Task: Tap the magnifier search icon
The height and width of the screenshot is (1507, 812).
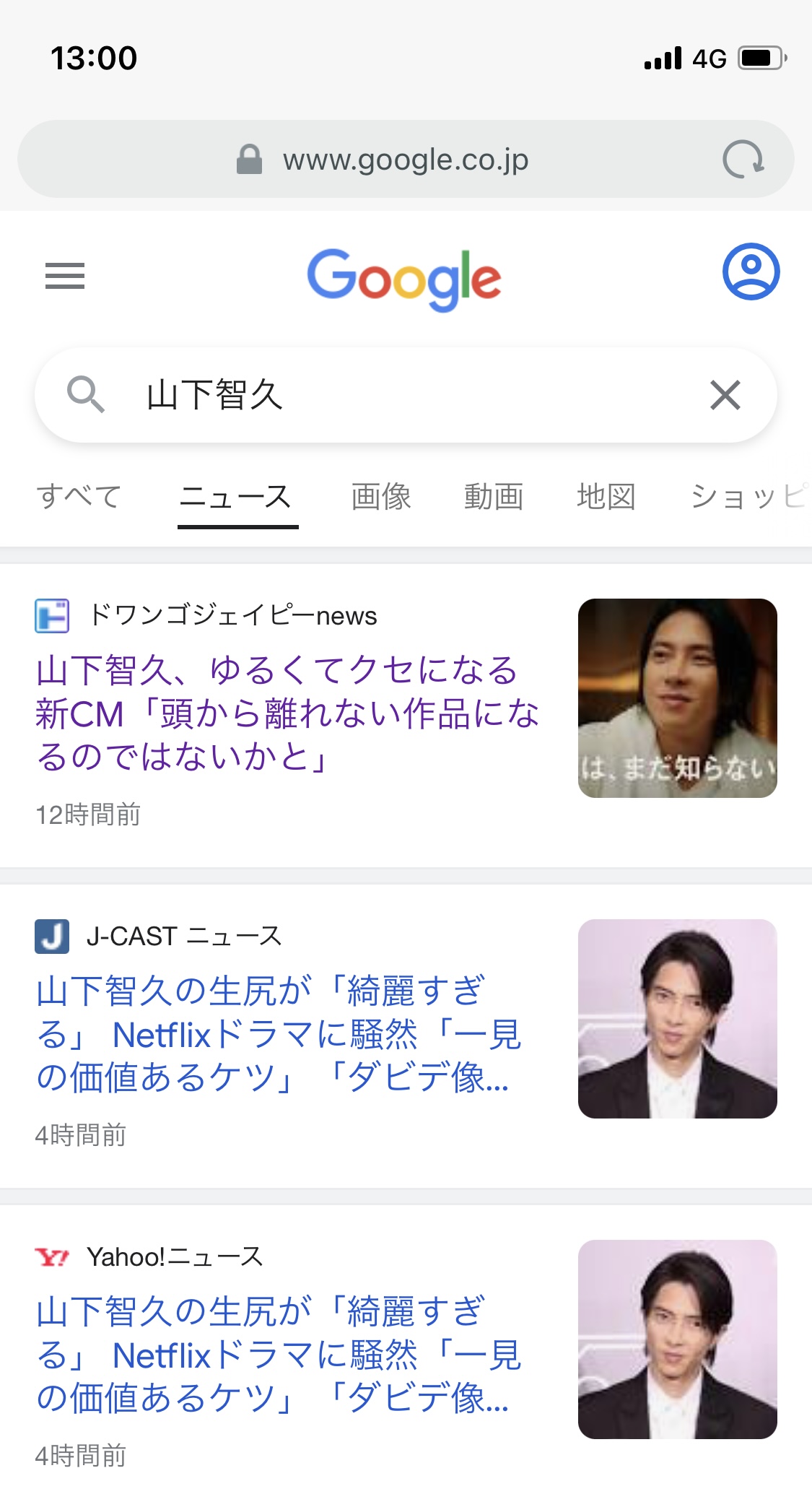Action: click(x=86, y=395)
